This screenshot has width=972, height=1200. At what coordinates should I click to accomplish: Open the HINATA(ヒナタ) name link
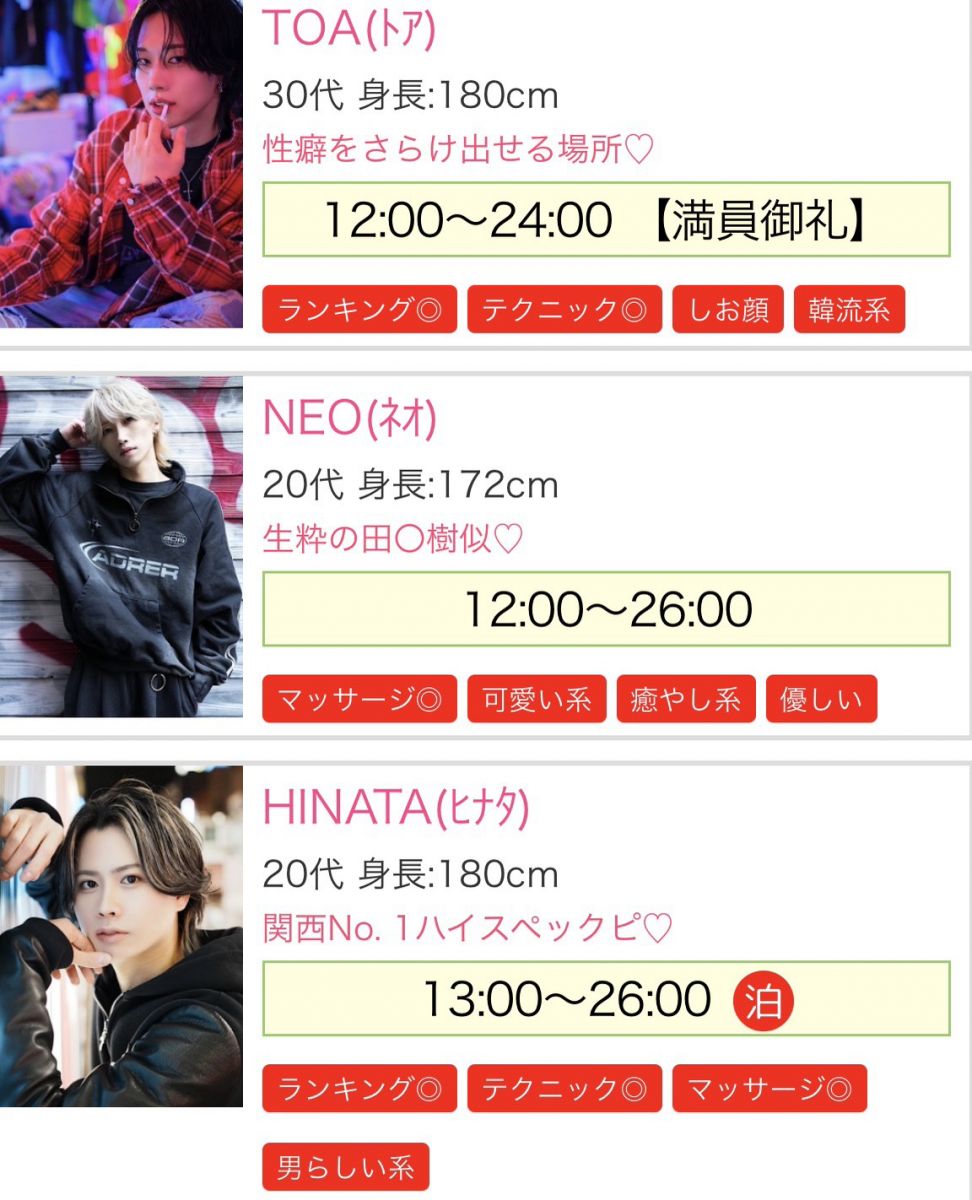pos(396,808)
